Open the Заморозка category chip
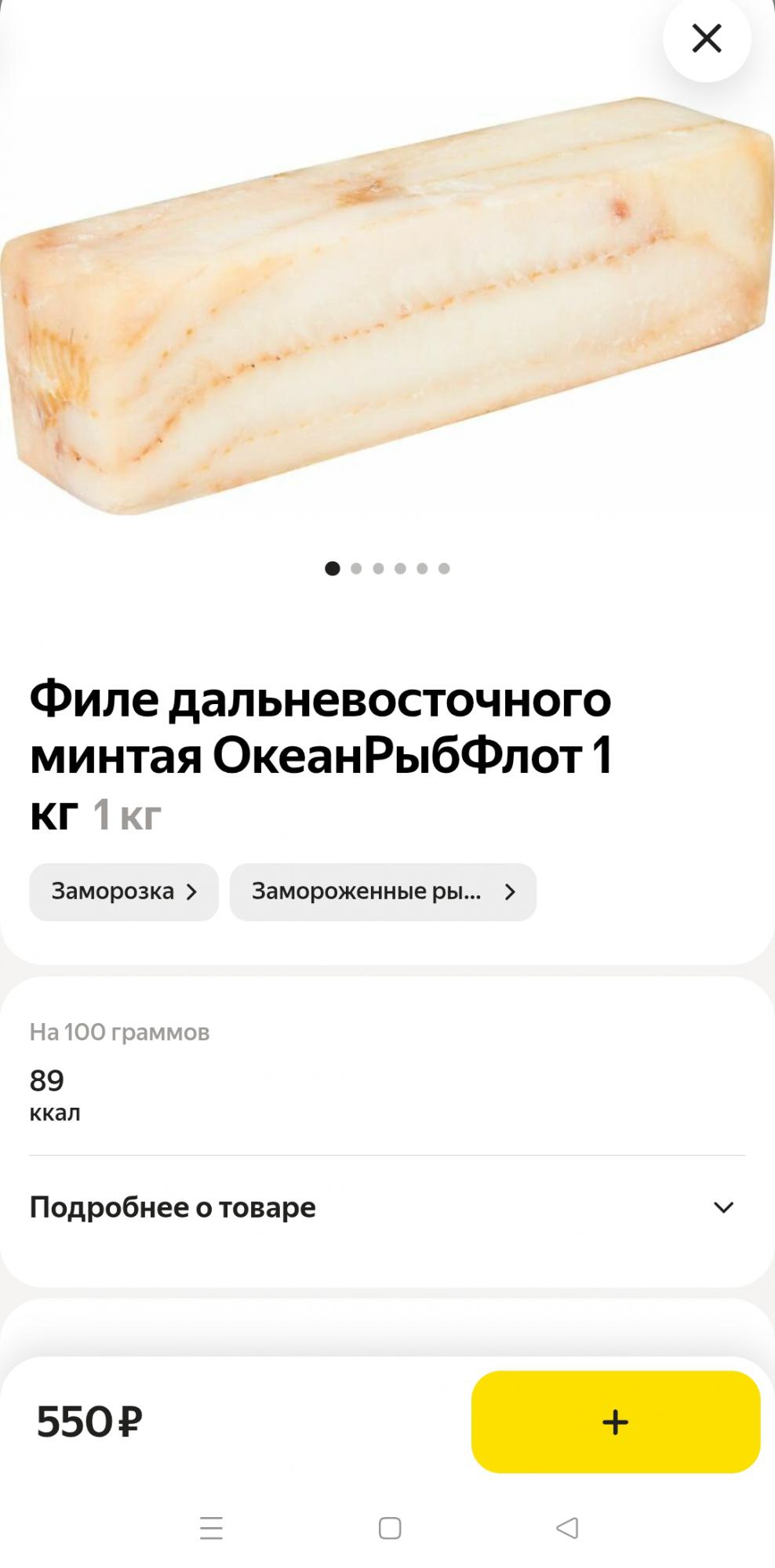The height and width of the screenshot is (1568, 775). pyautogui.click(x=124, y=892)
